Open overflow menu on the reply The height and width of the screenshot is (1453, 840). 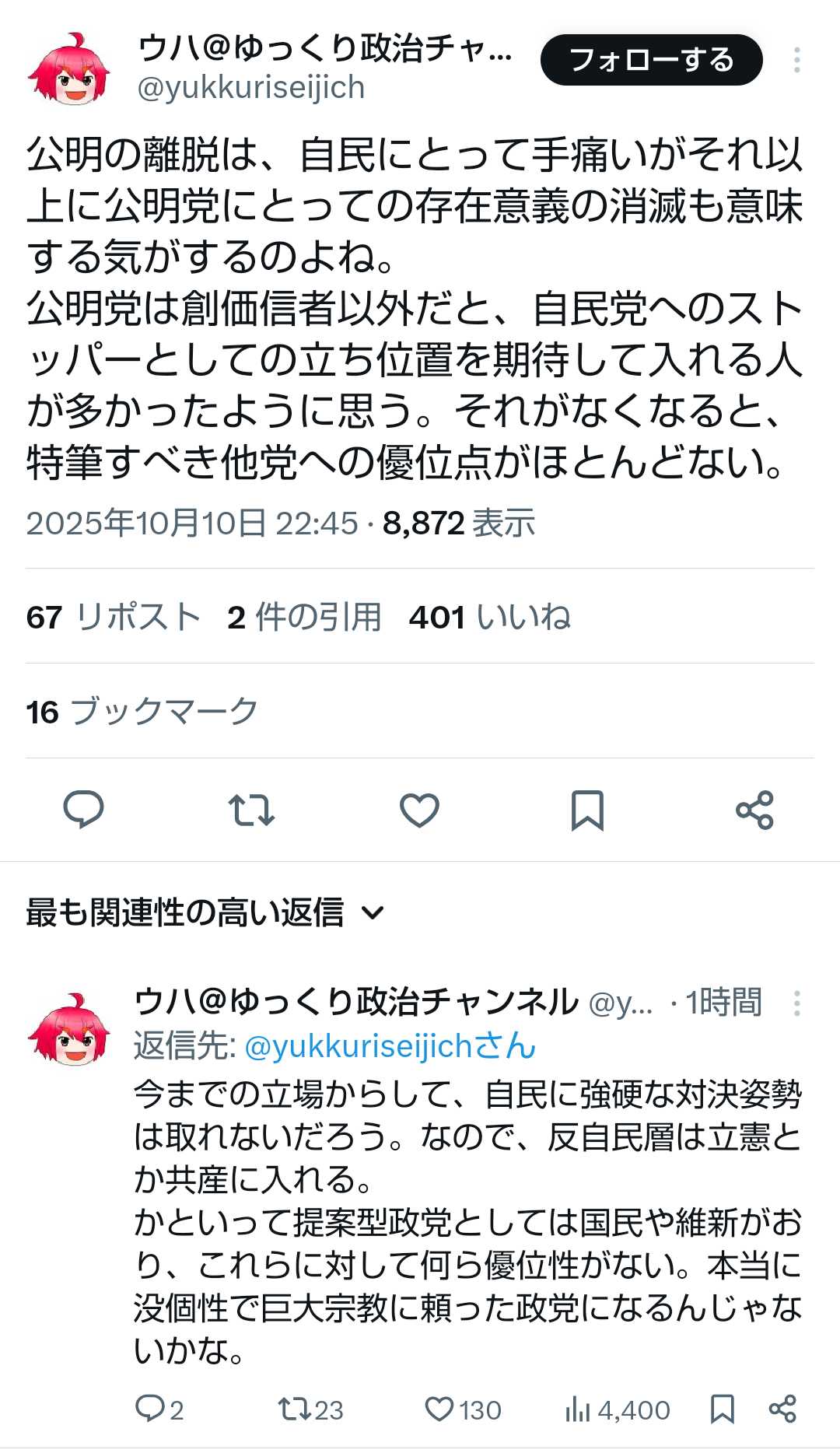point(796,1003)
